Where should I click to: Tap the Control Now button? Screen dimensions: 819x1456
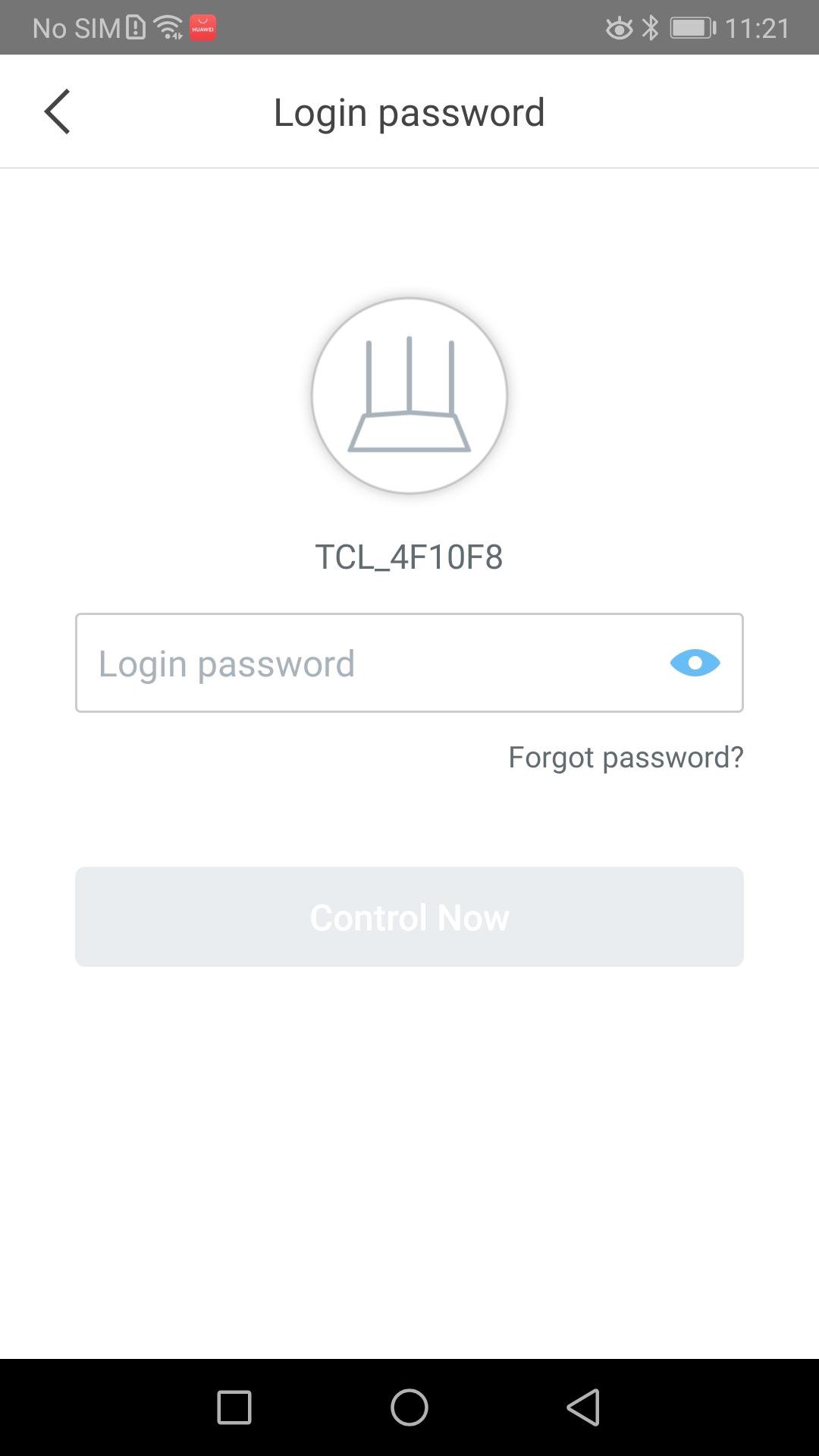(409, 917)
